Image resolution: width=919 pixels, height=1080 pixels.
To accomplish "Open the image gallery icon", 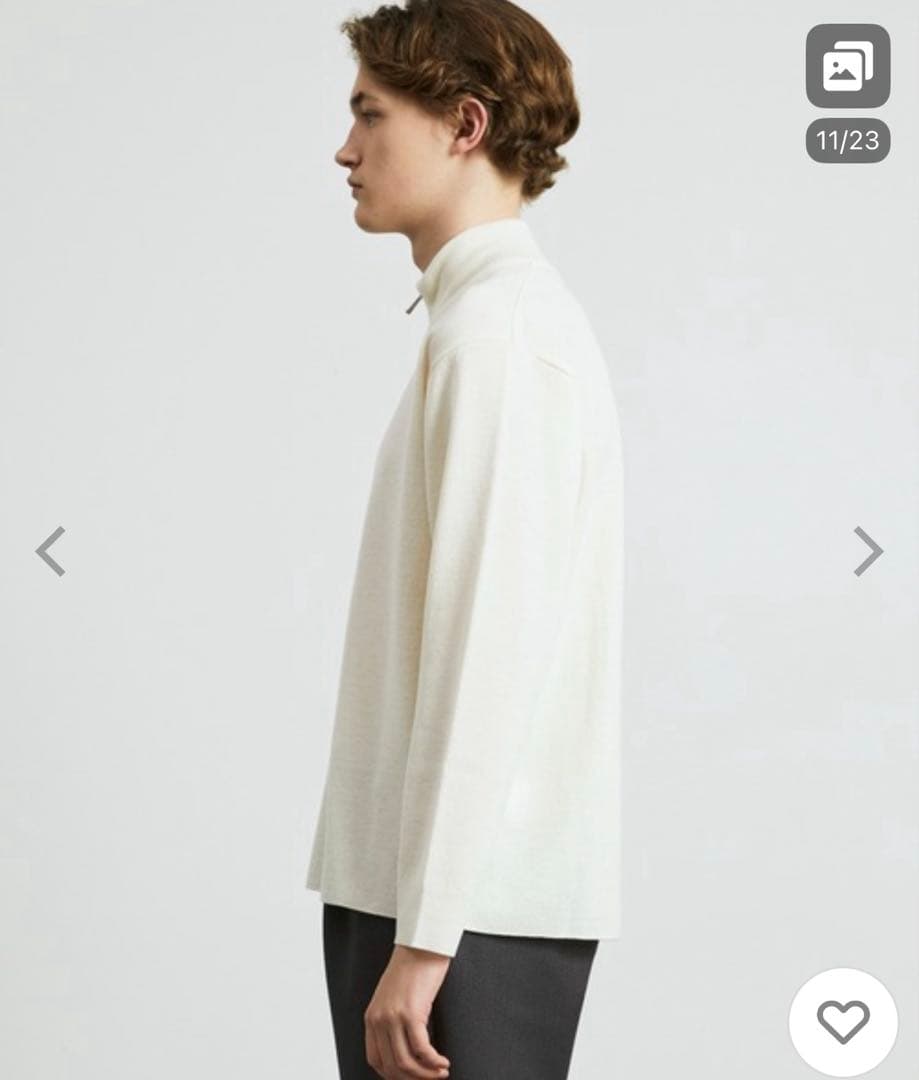I will point(847,67).
